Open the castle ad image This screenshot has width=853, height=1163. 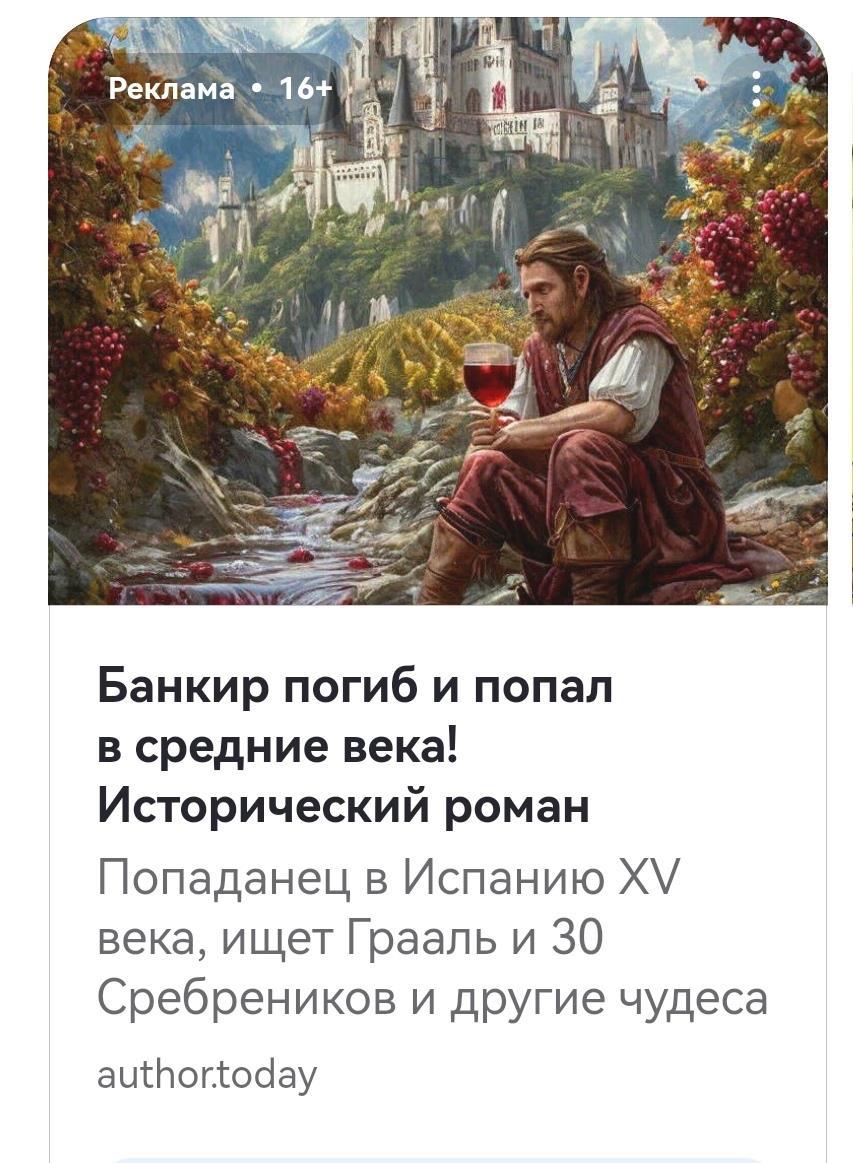pyautogui.click(x=437, y=330)
